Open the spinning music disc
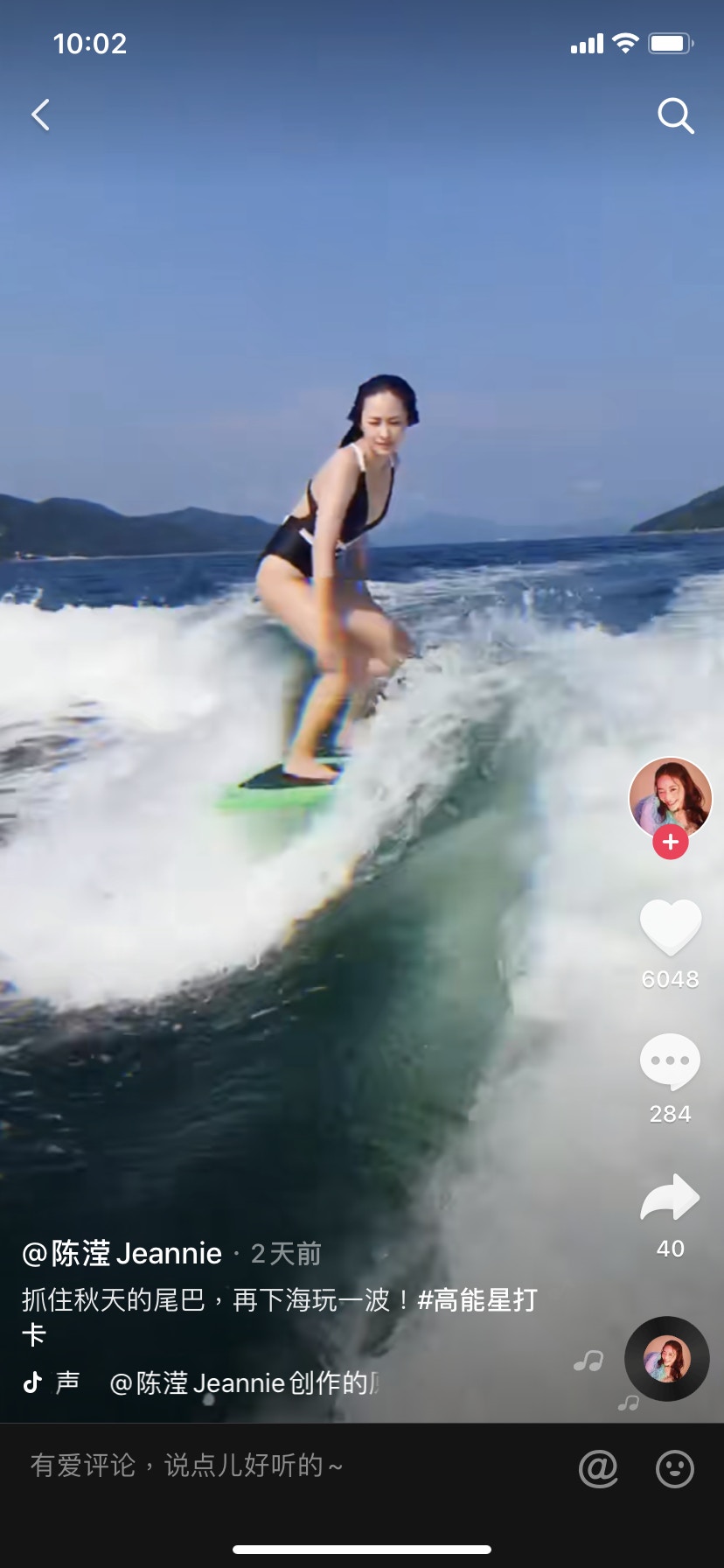 [667, 1359]
